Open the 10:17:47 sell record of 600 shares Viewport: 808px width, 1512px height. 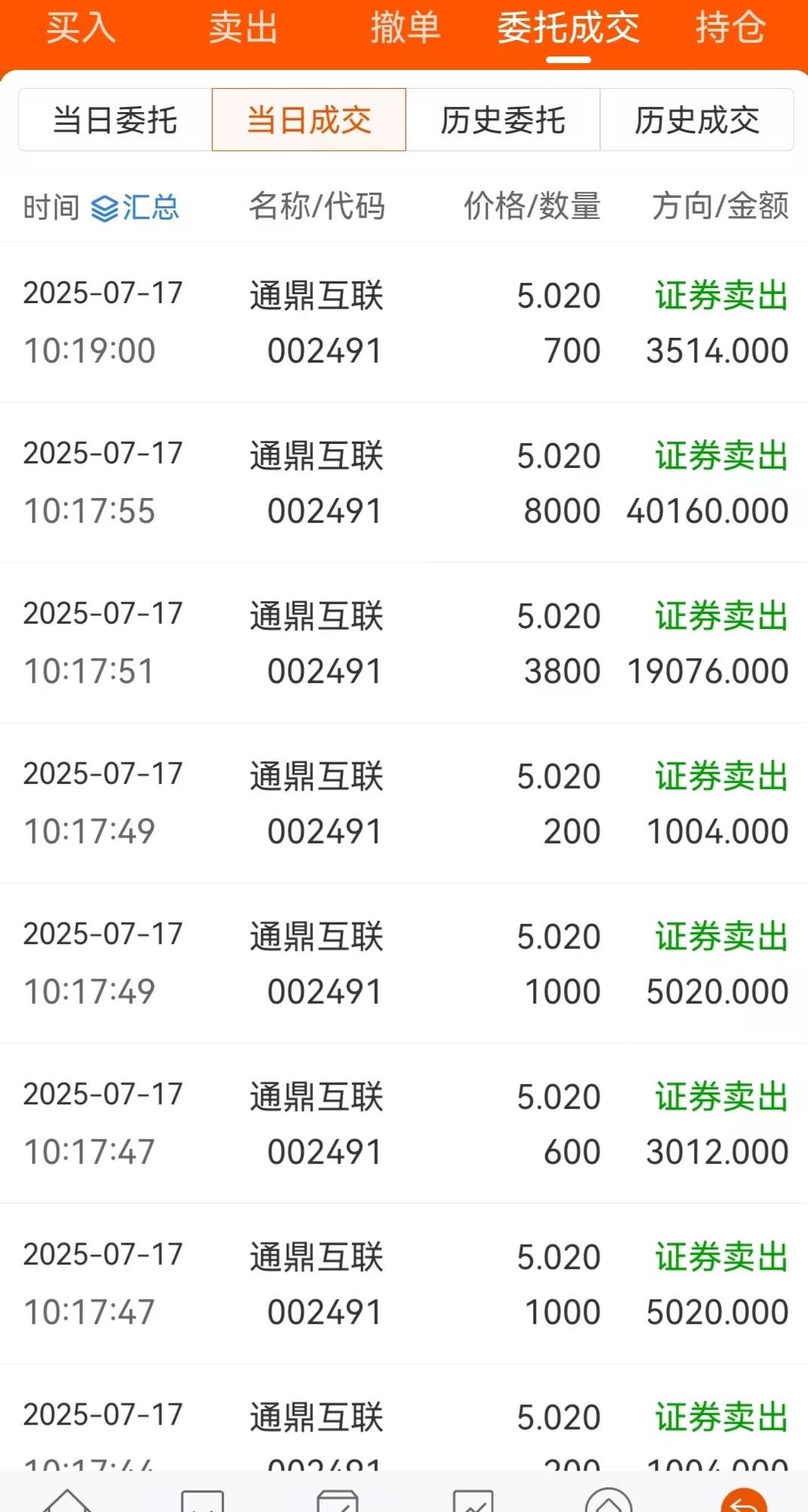click(404, 1123)
